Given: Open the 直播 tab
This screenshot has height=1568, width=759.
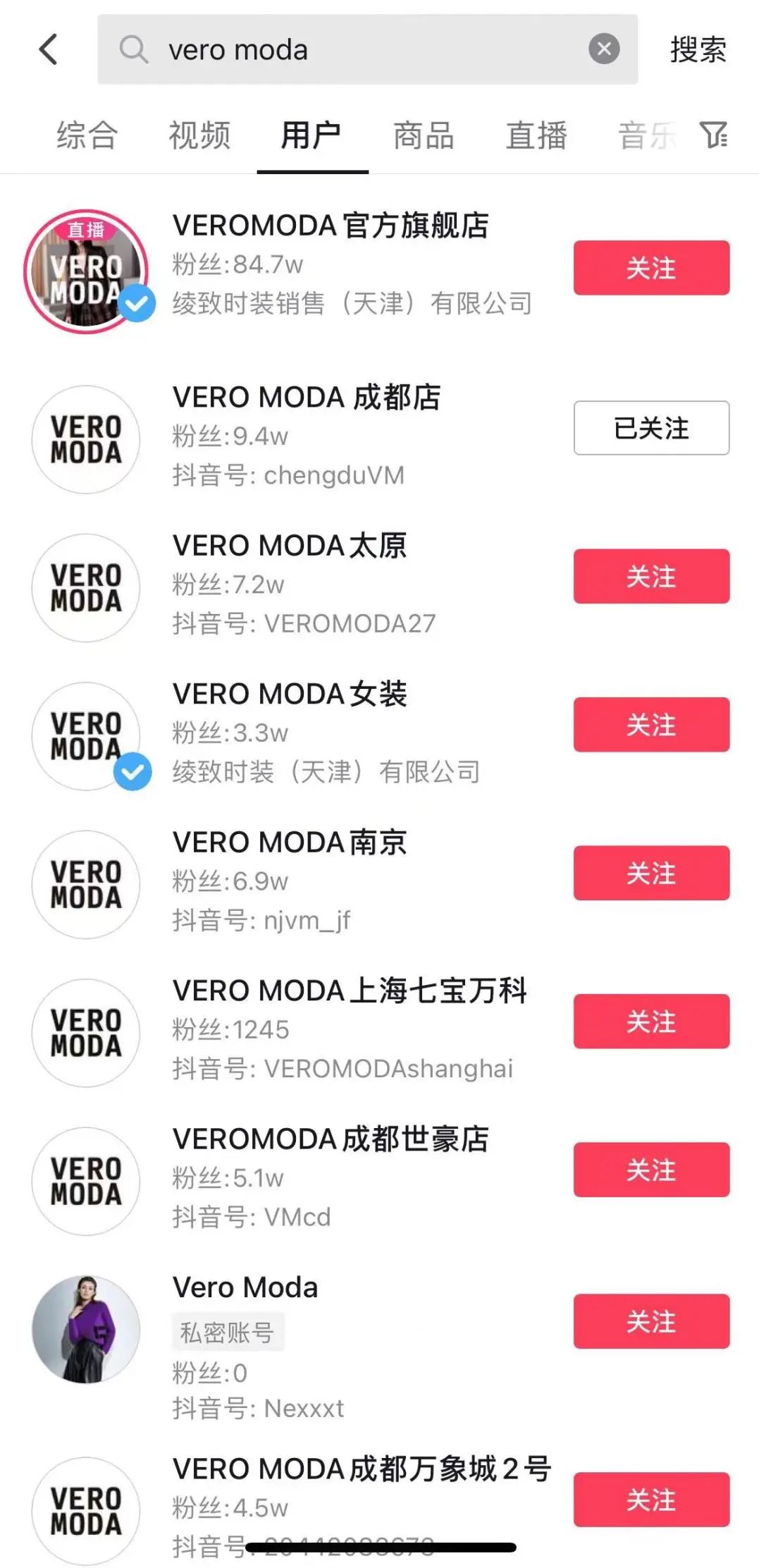Looking at the screenshot, I should click(x=536, y=135).
